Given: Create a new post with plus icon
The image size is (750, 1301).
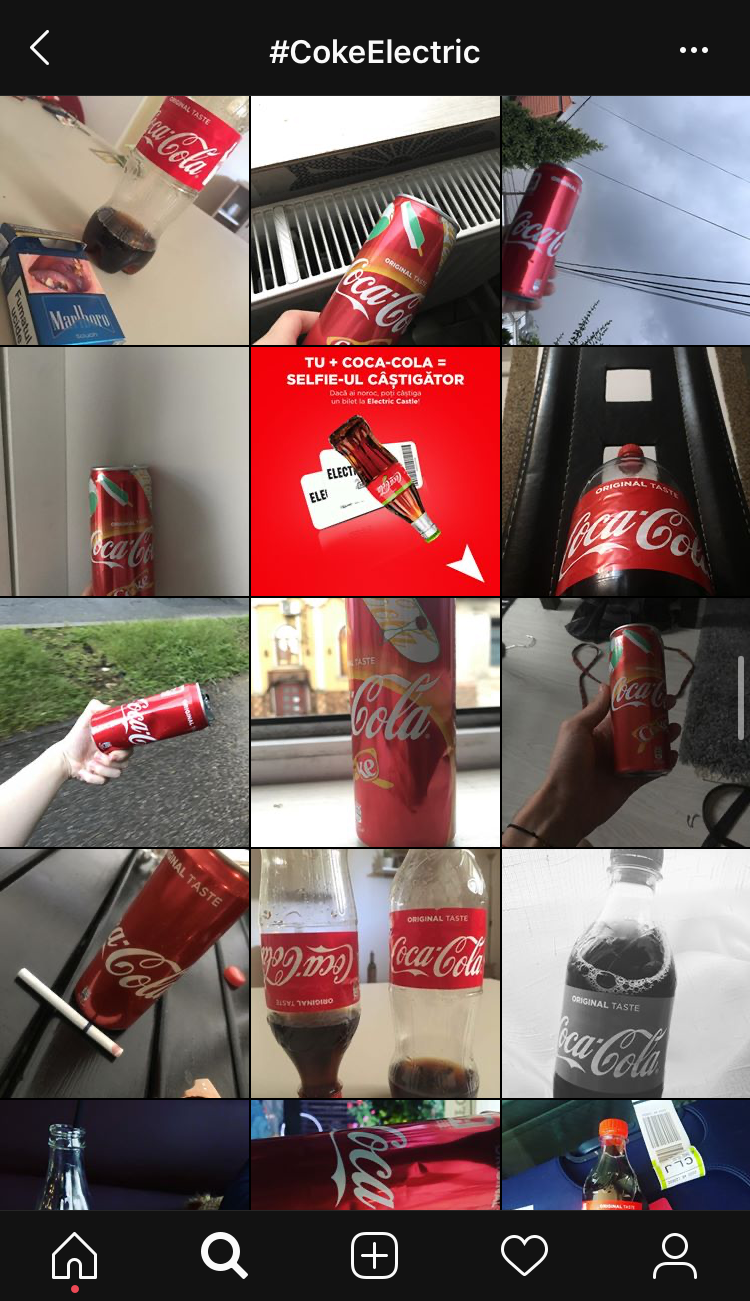Looking at the screenshot, I should [x=375, y=1255].
